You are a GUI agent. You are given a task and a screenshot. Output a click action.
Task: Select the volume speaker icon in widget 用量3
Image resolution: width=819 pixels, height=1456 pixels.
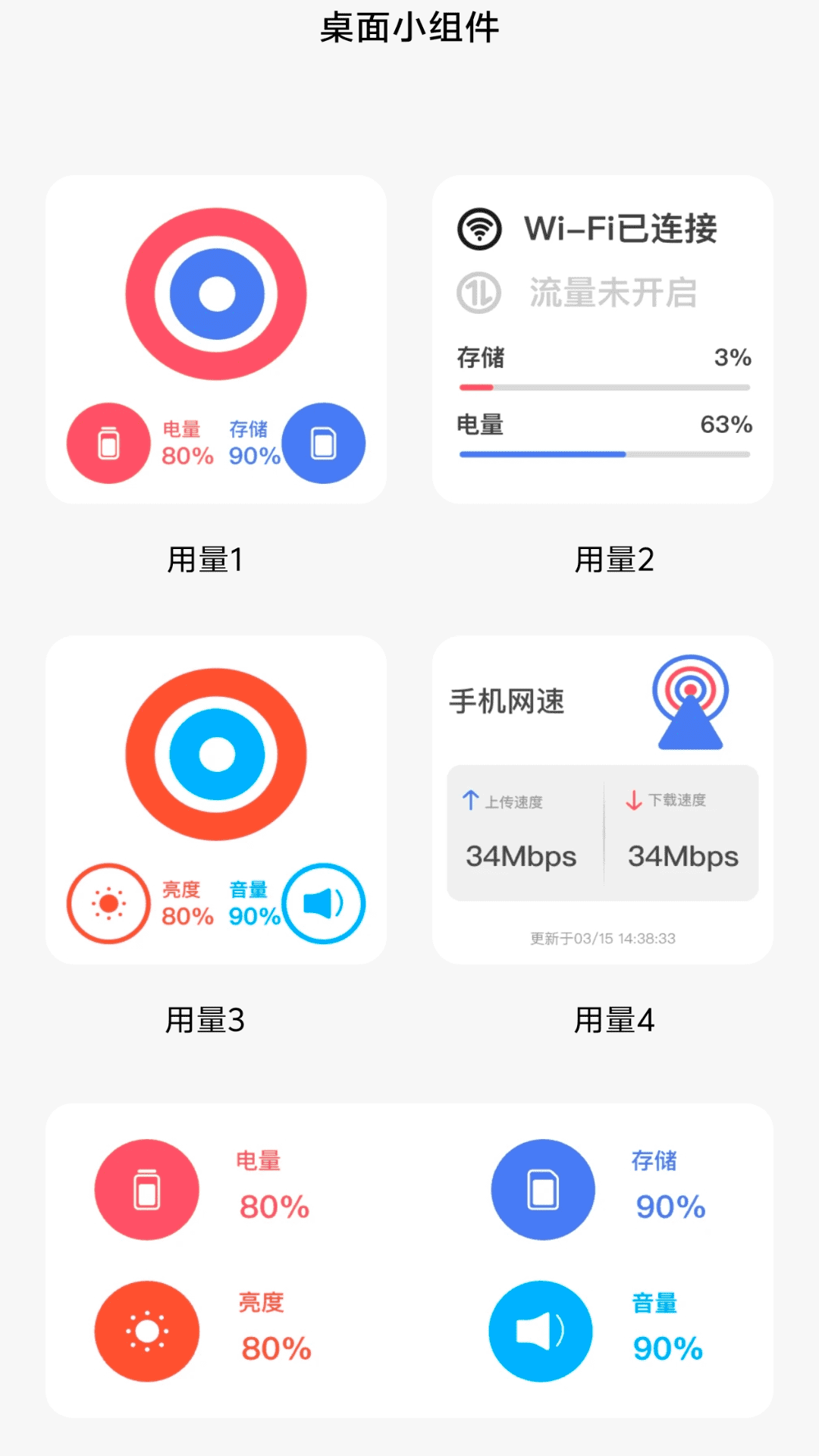324,904
